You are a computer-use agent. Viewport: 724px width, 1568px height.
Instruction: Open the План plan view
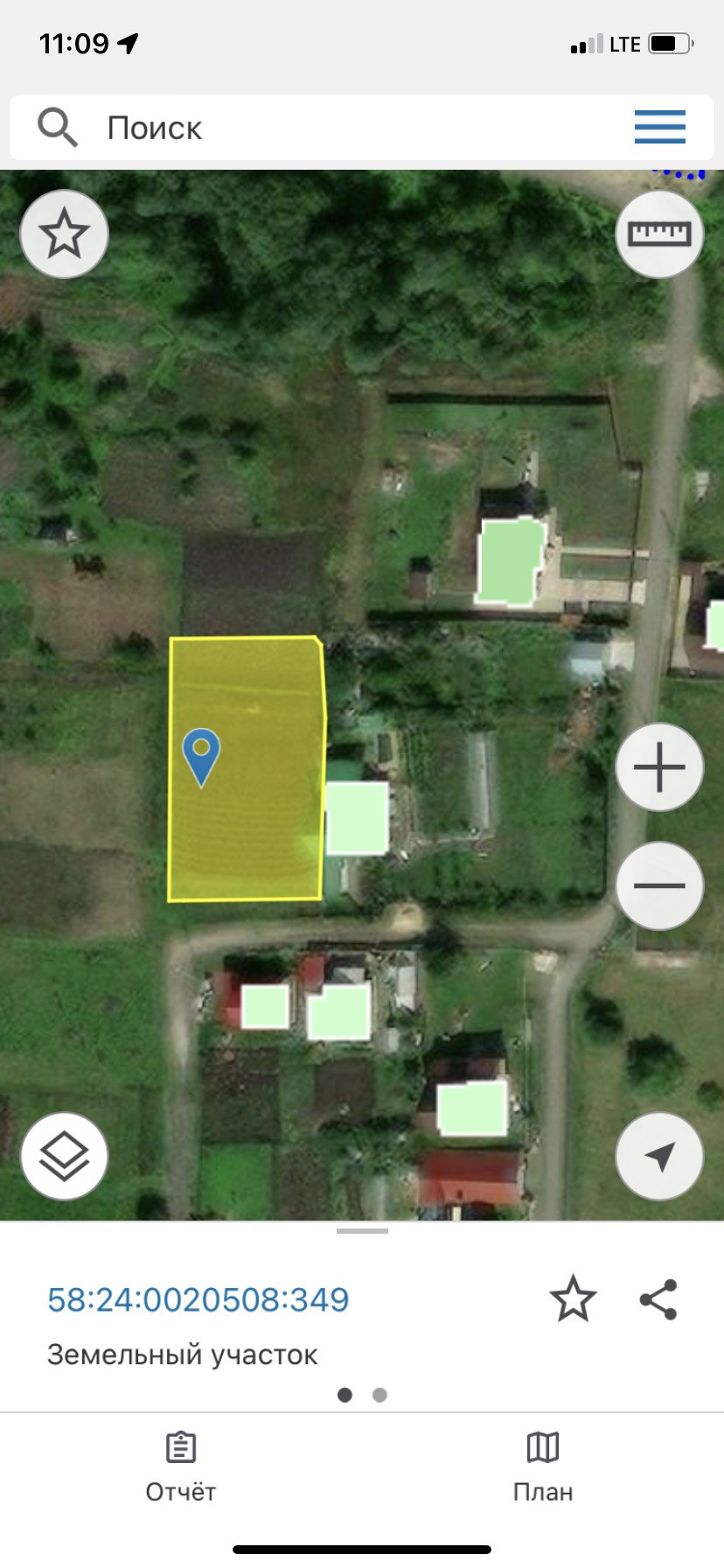pyautogui.click(x=542, y=1466)
